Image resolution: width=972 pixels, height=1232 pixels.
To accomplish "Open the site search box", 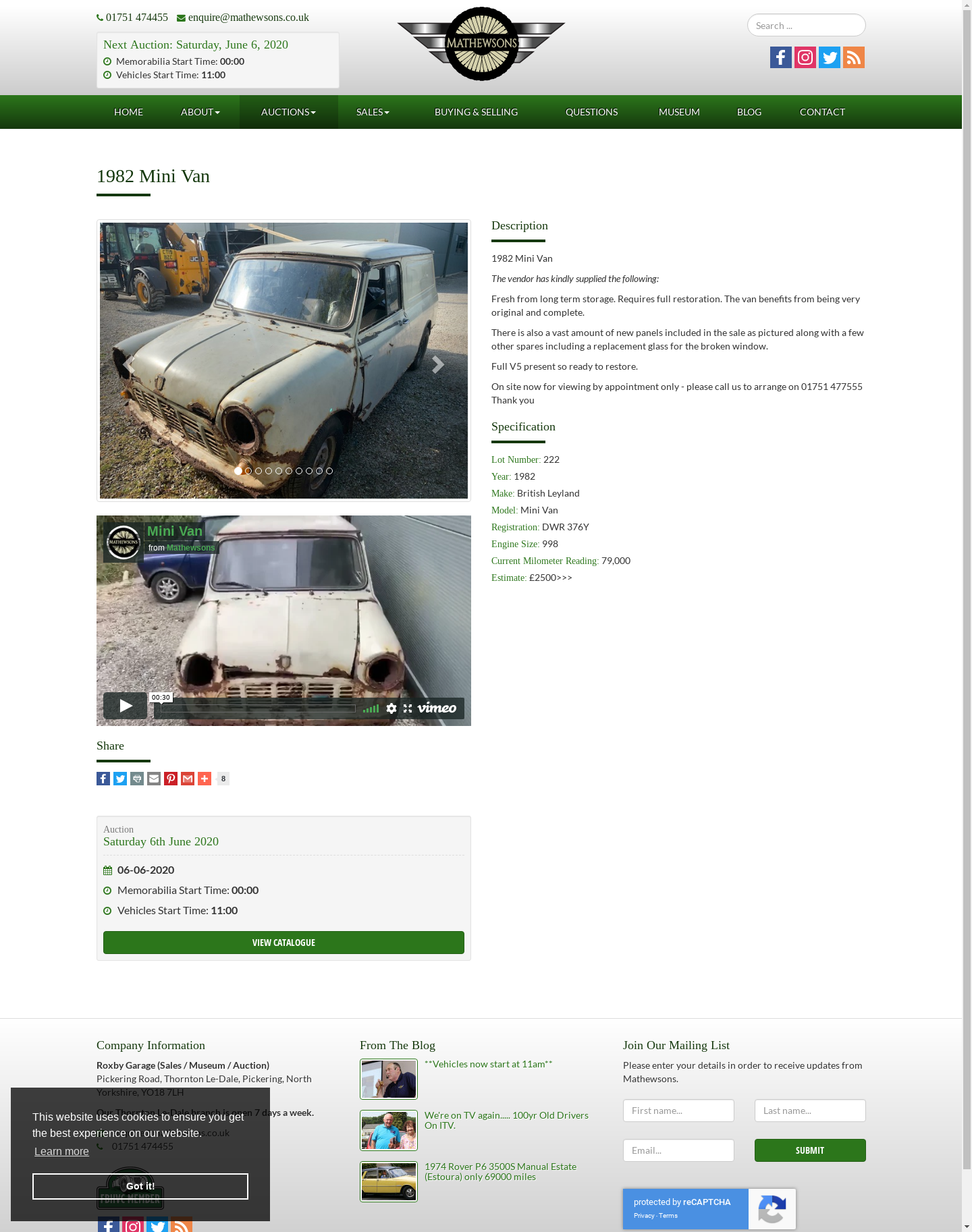I will 806,26.
